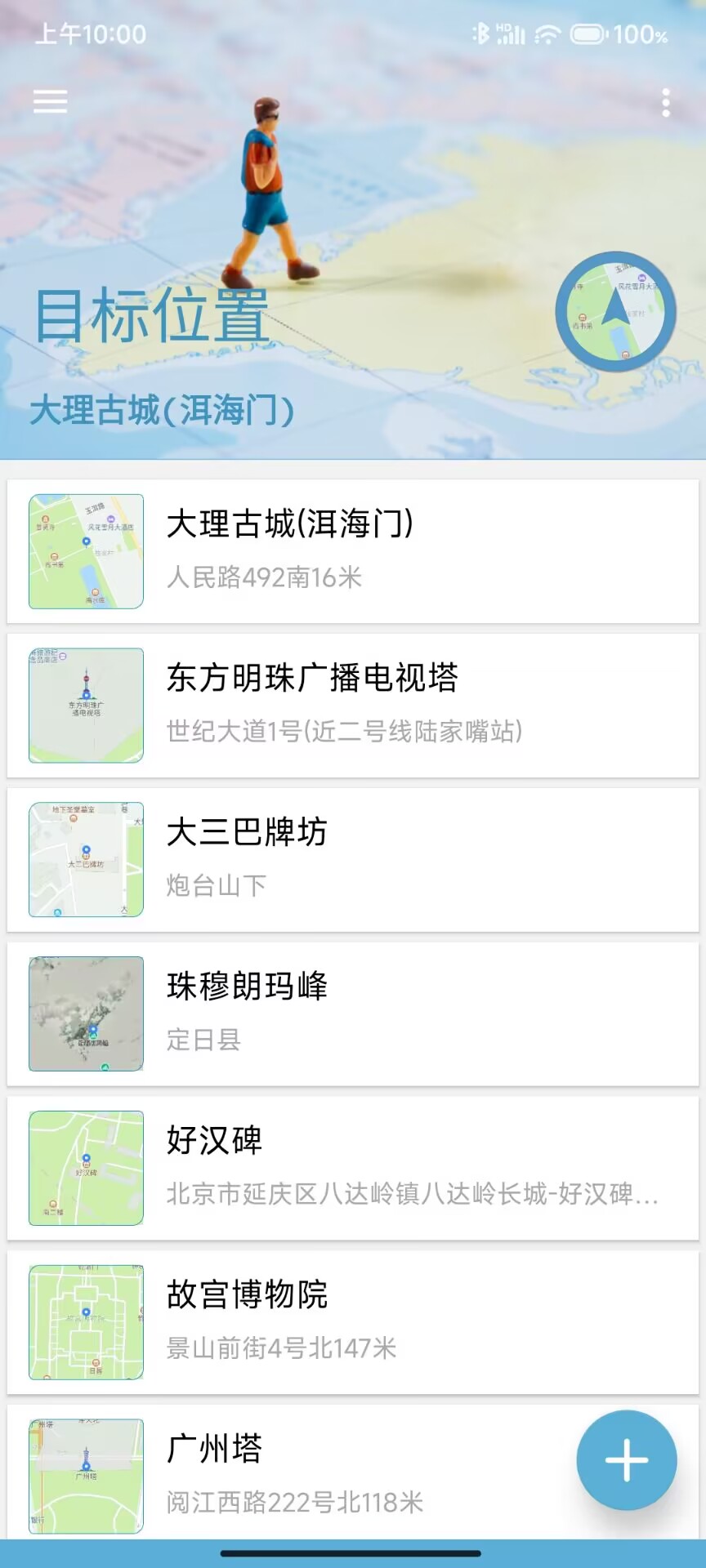Open the hamburger drawer menu
Screen dimensions: 706x1568
pos(50,102)
